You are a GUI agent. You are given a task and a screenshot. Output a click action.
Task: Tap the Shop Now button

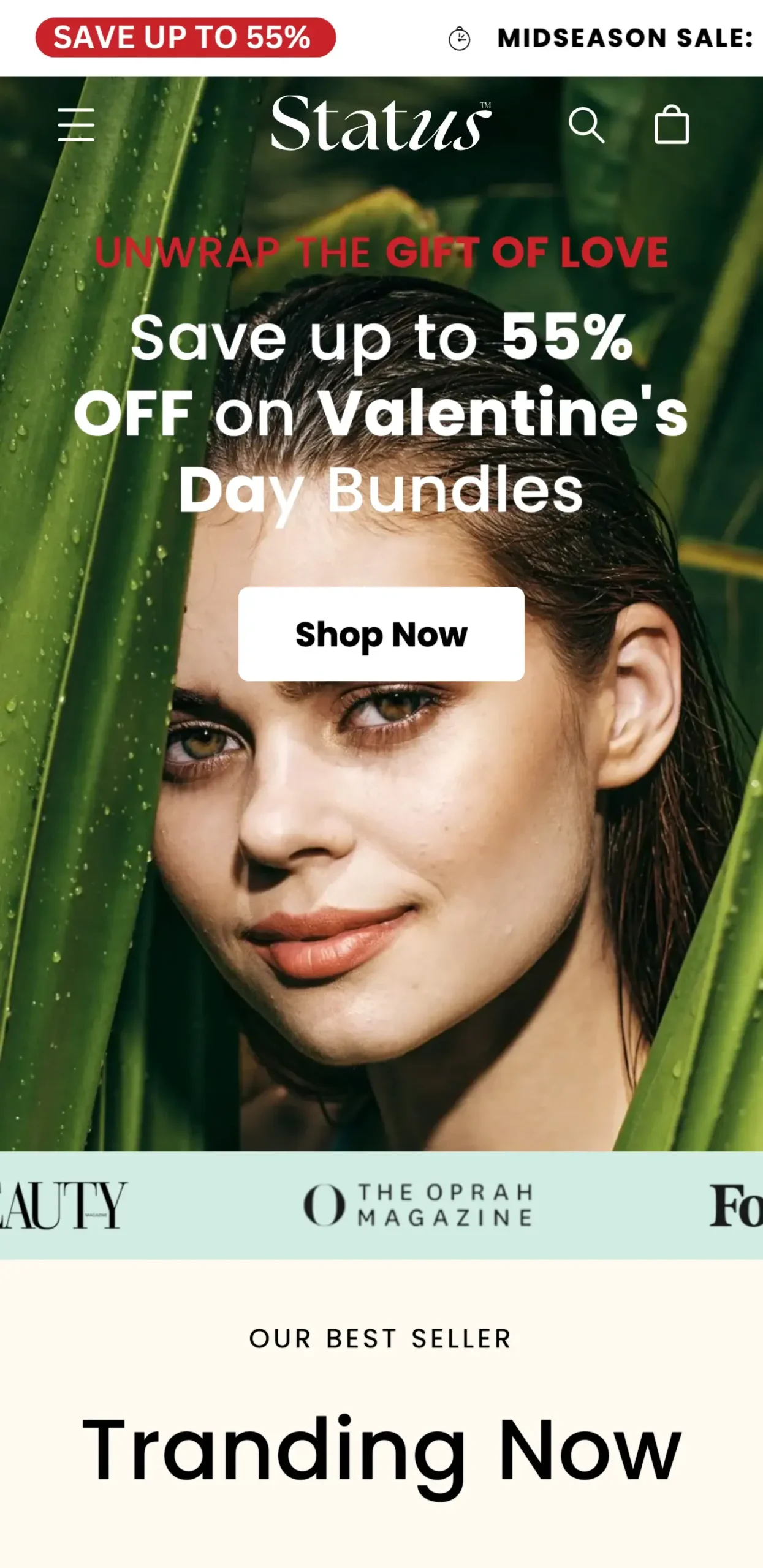[x=381, y=634]
